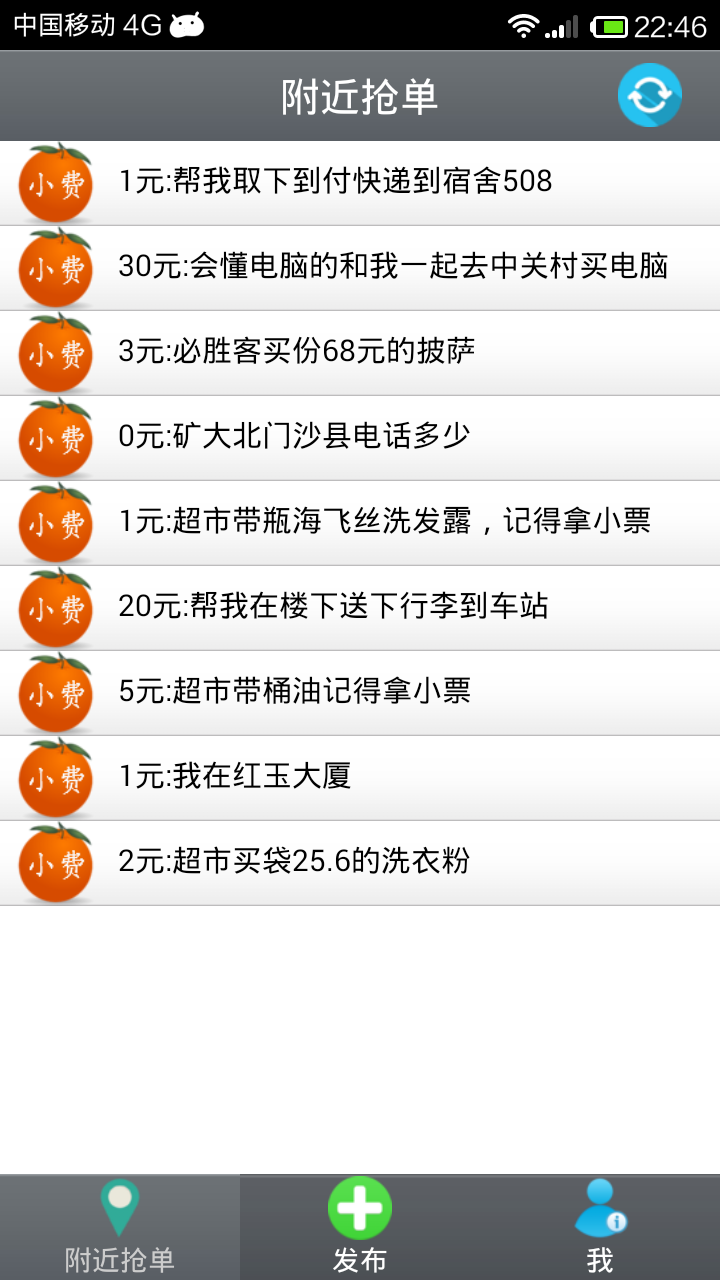Open the 1元 order at 红玉大厦

360,778
